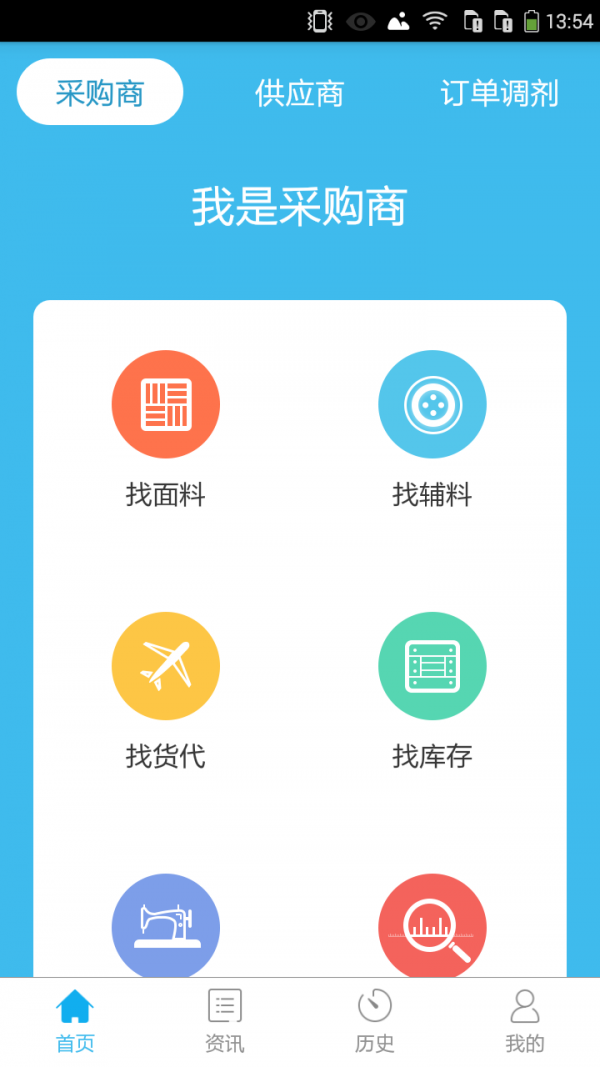View the 历史 history tab
Image resolution: width=600 pixels, height=1067 pixels.
pos(375,1021)
